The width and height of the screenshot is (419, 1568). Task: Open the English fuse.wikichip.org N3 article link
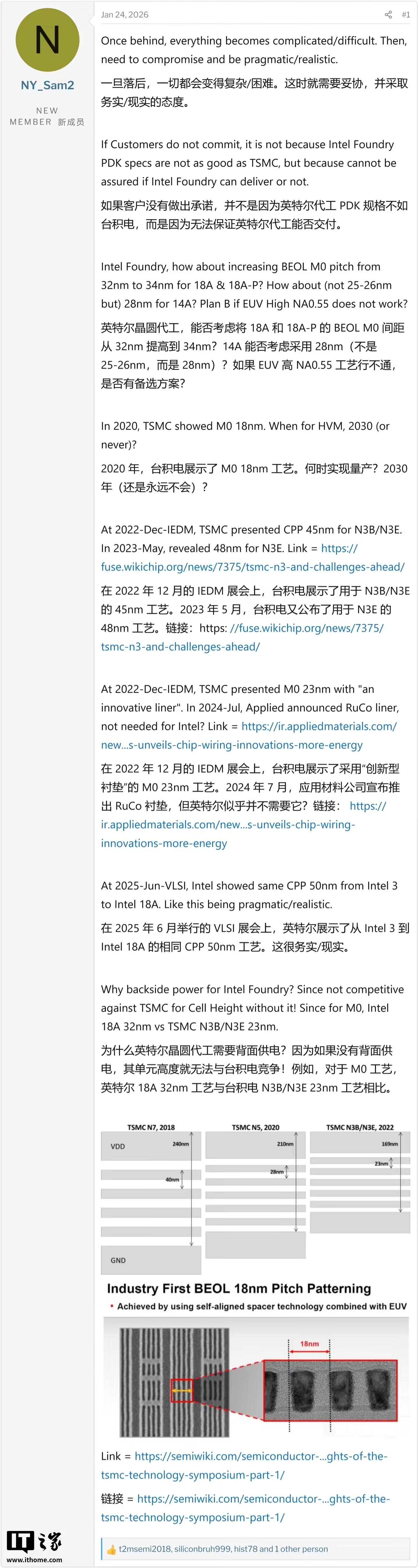(253, 567)
